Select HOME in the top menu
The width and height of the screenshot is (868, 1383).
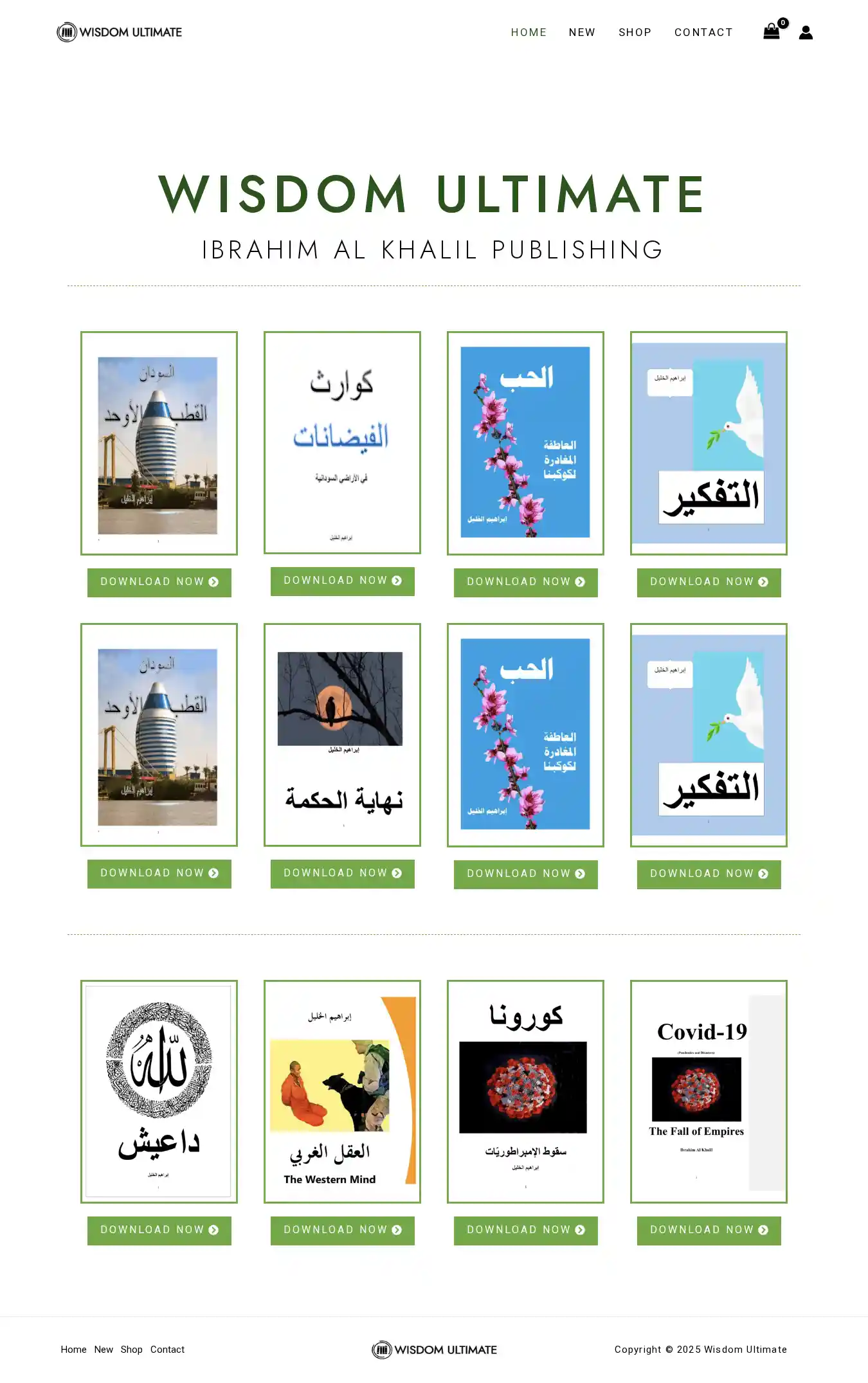pos(529,32)
